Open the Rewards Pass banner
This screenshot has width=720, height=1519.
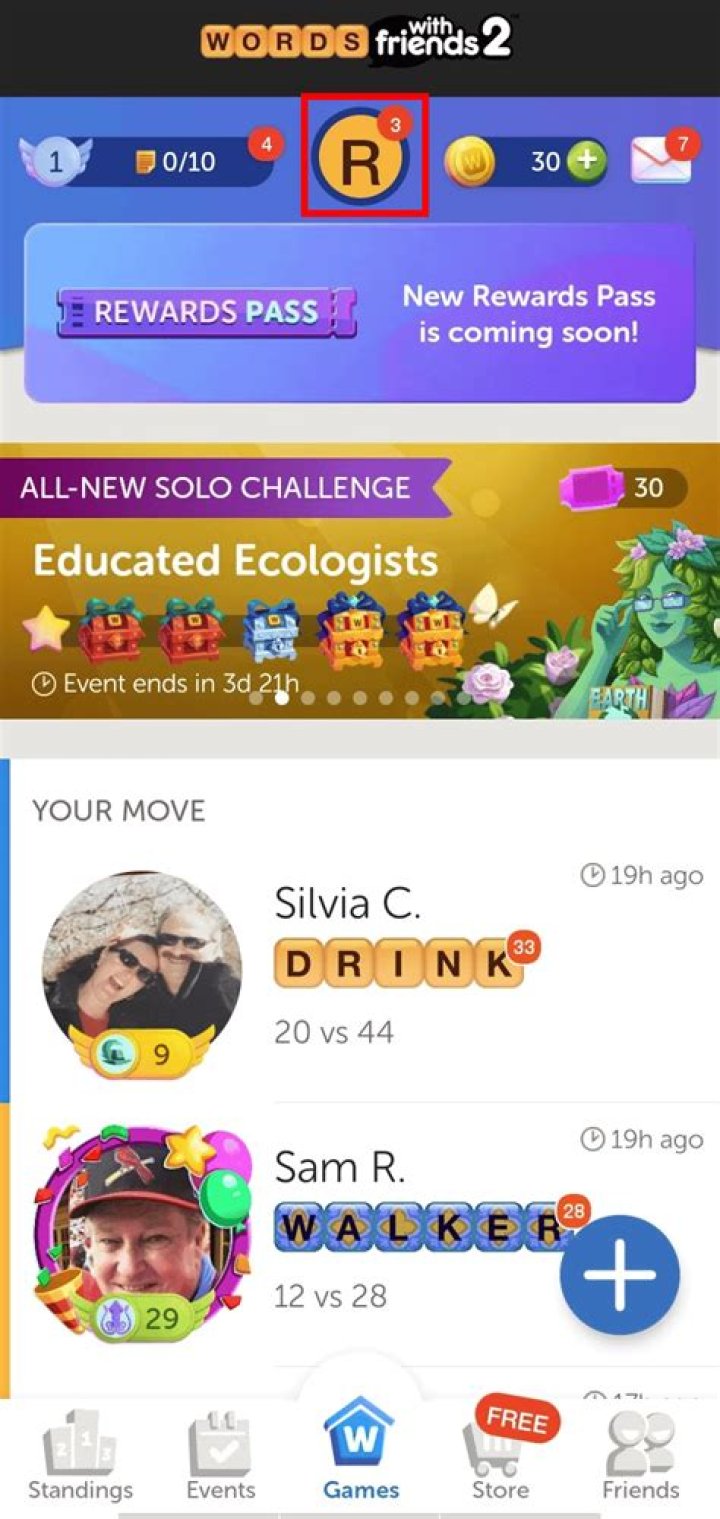pyautogui.click(x=360, y=313)
